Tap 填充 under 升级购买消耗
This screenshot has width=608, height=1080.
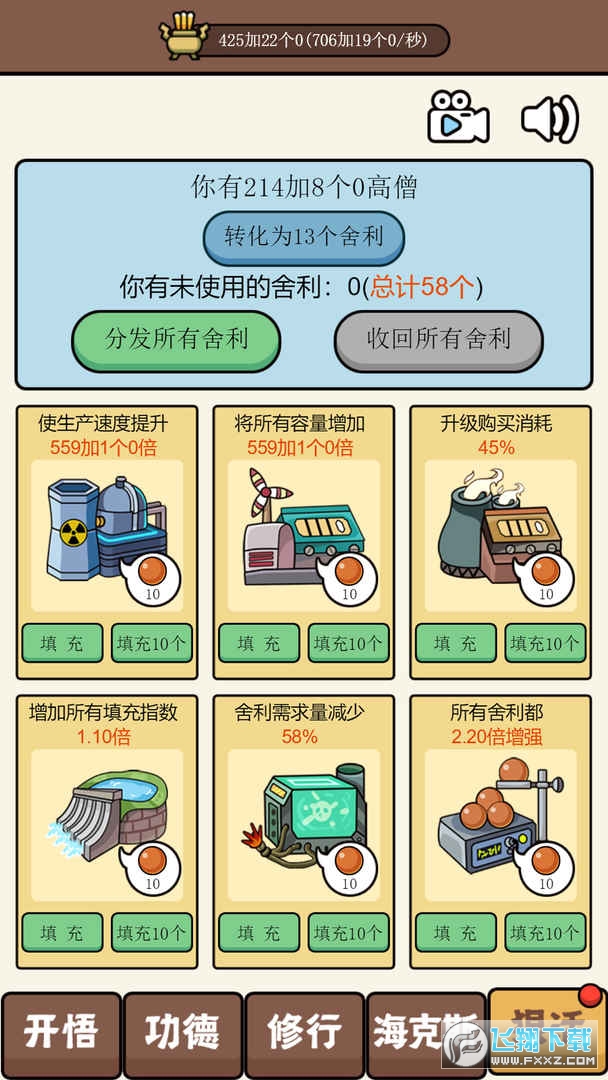pyautogui.click(x=455, y=644)
